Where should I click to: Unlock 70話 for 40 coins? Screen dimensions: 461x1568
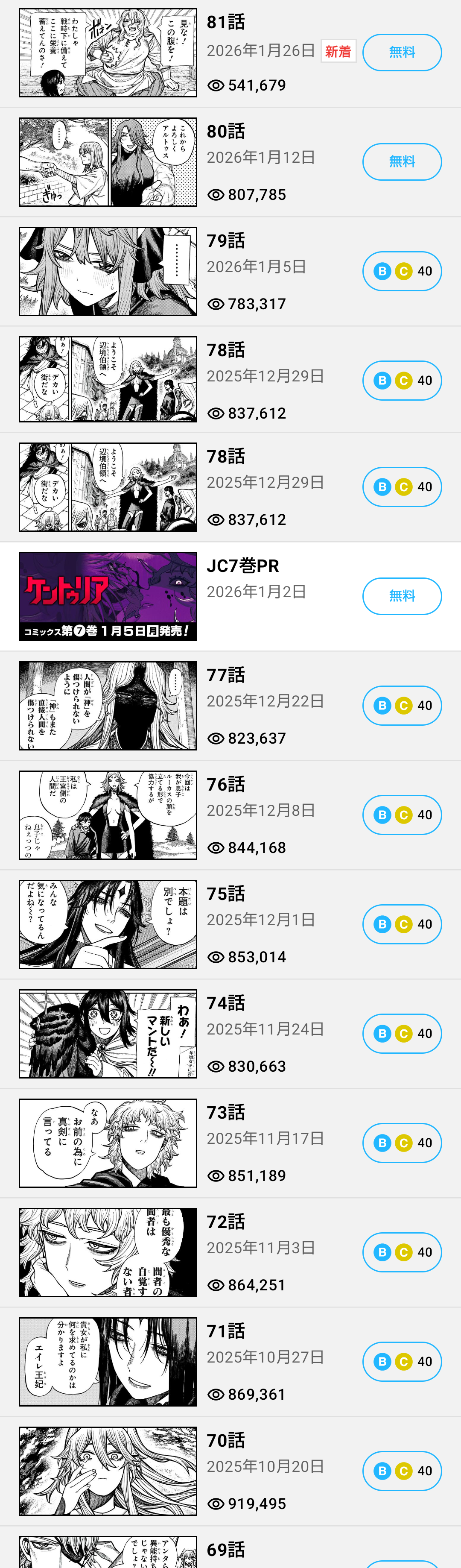[401, 1471]
